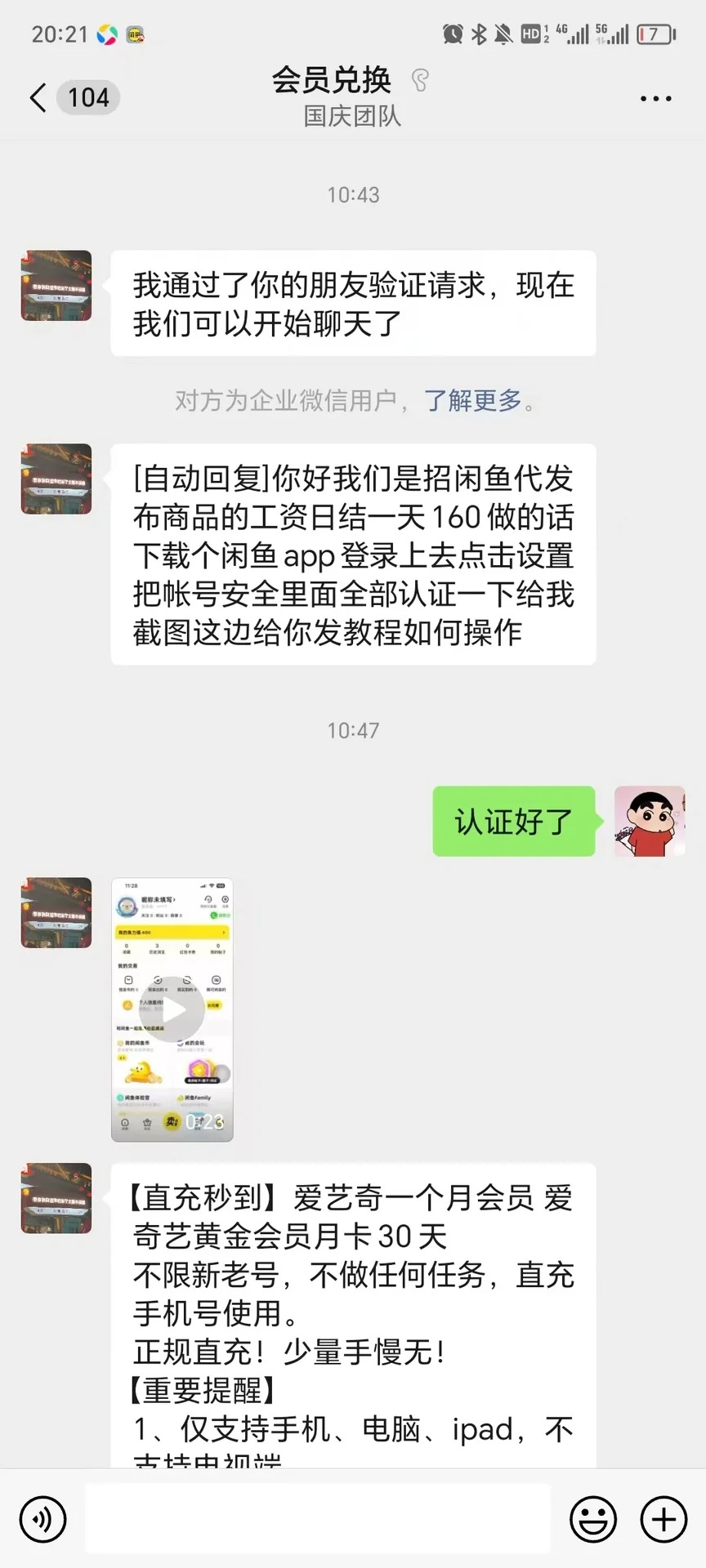Toggle voice input with the speaker icon

42,1519
